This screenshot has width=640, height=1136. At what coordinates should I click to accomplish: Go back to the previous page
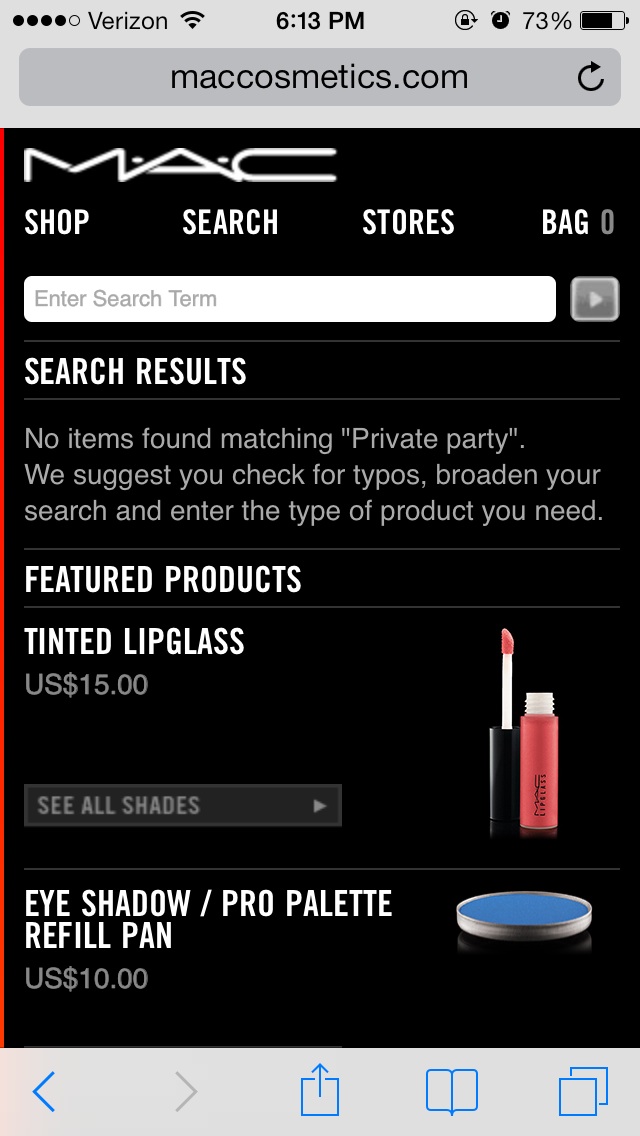tap(44, 1092)
